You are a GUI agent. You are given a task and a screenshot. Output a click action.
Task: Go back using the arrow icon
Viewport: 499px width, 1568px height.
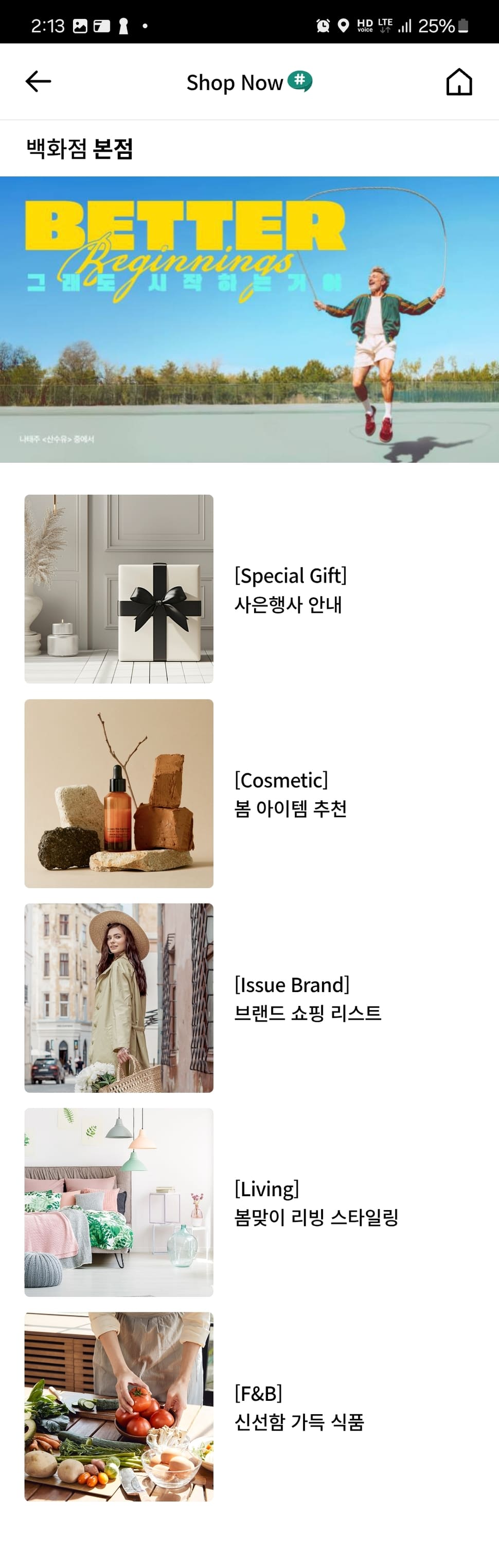[x=38, y=82]
